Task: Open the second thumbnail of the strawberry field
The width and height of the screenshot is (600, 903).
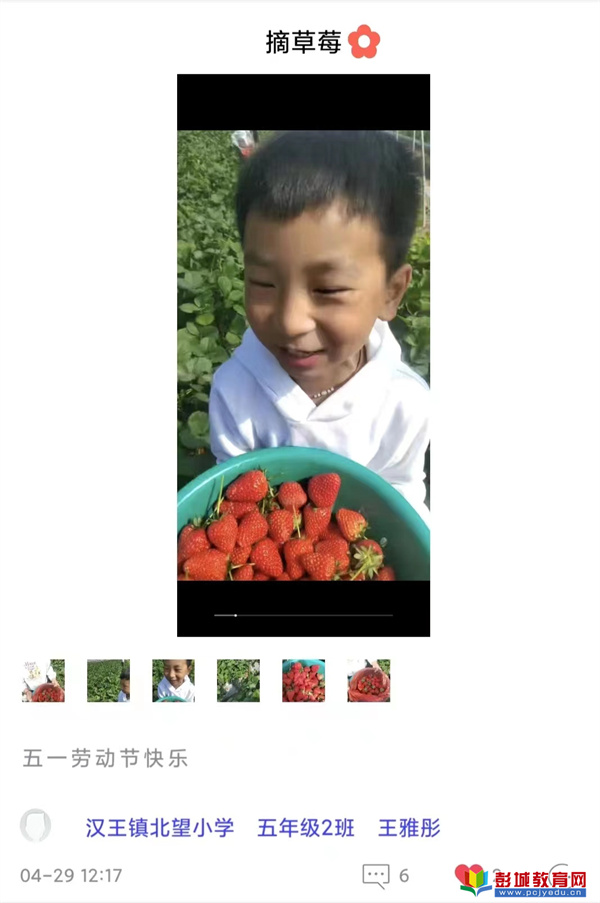Action: (x=108, y=680)
